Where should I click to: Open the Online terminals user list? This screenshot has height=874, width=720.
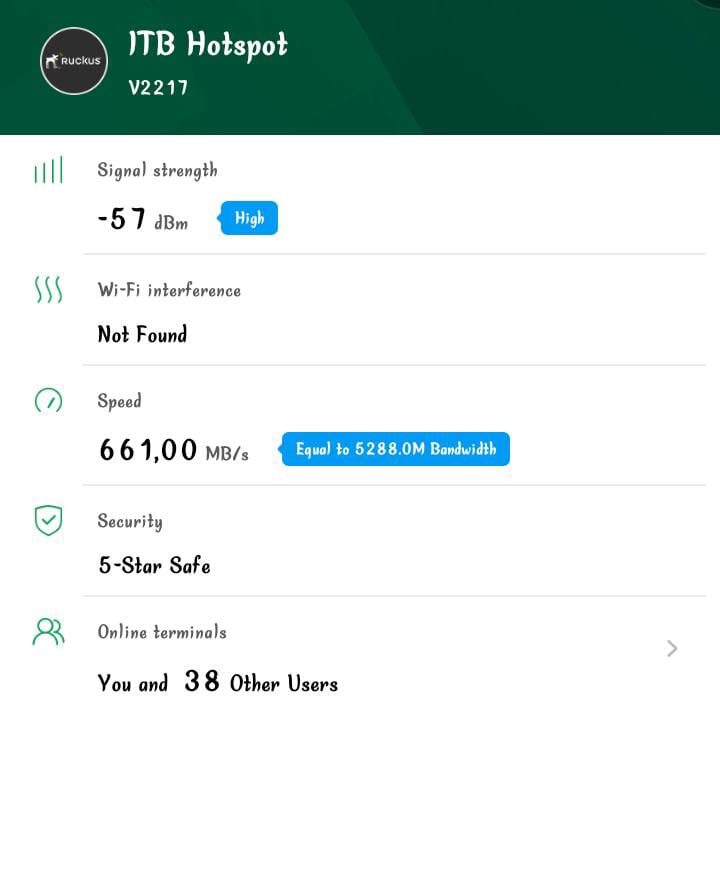(671, 649)
